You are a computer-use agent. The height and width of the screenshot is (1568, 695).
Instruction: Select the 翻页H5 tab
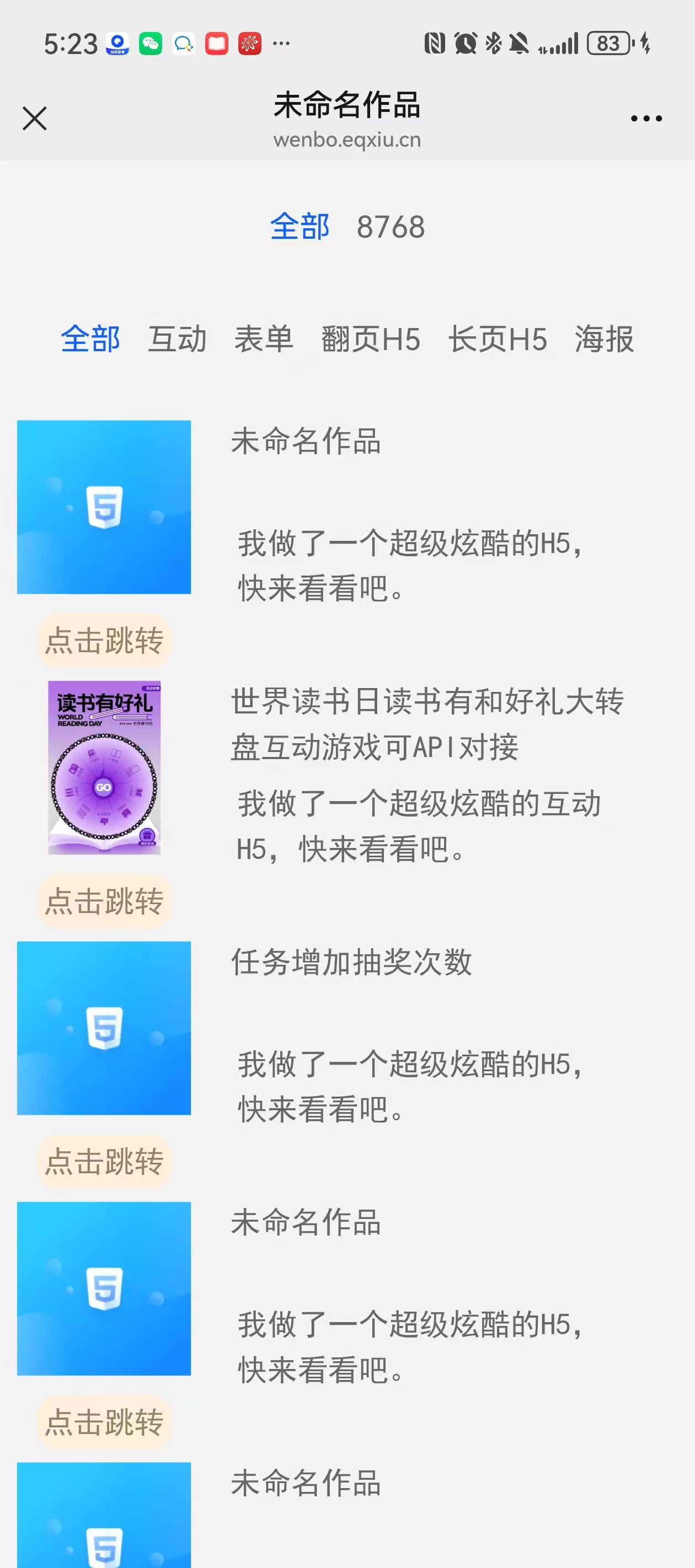370,339
